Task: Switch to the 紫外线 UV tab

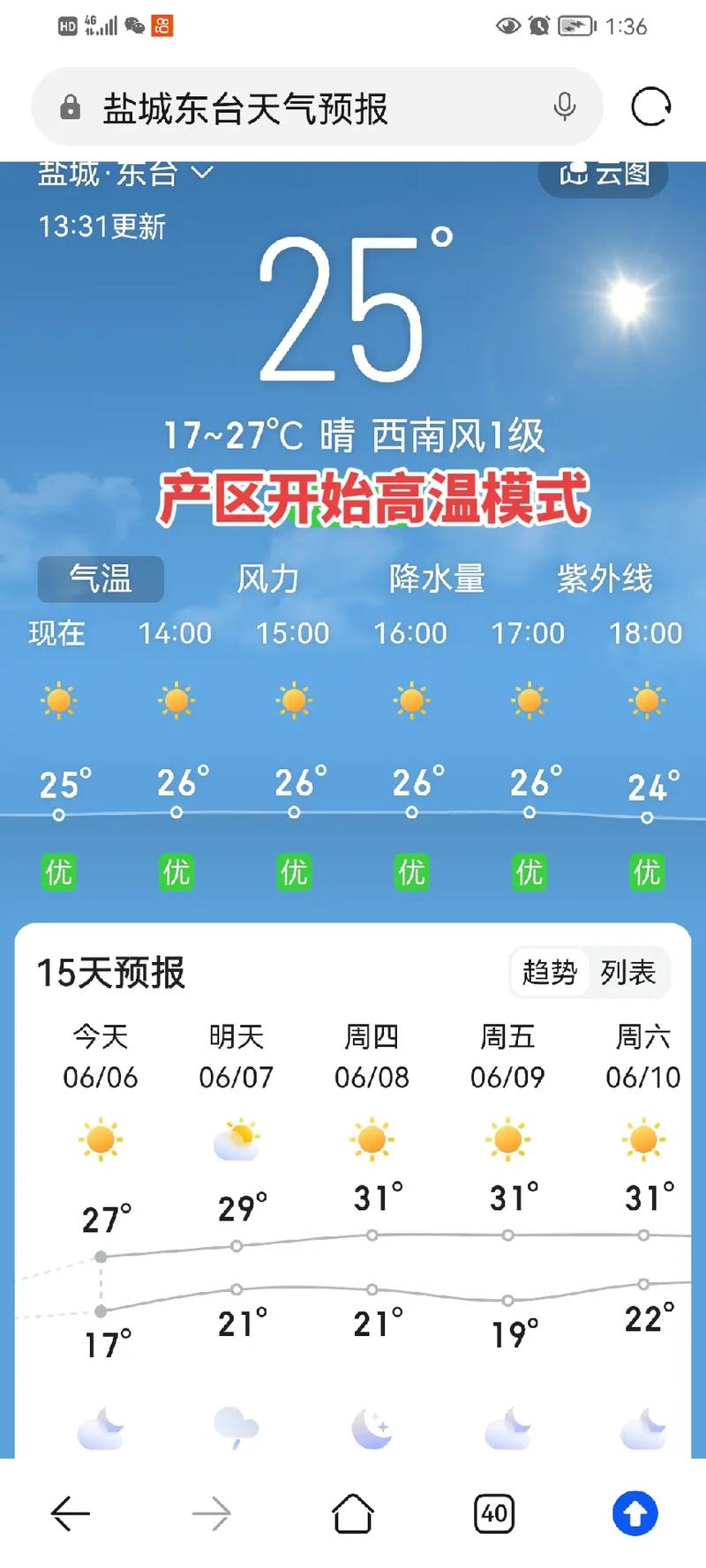Action: pos(606,579)
